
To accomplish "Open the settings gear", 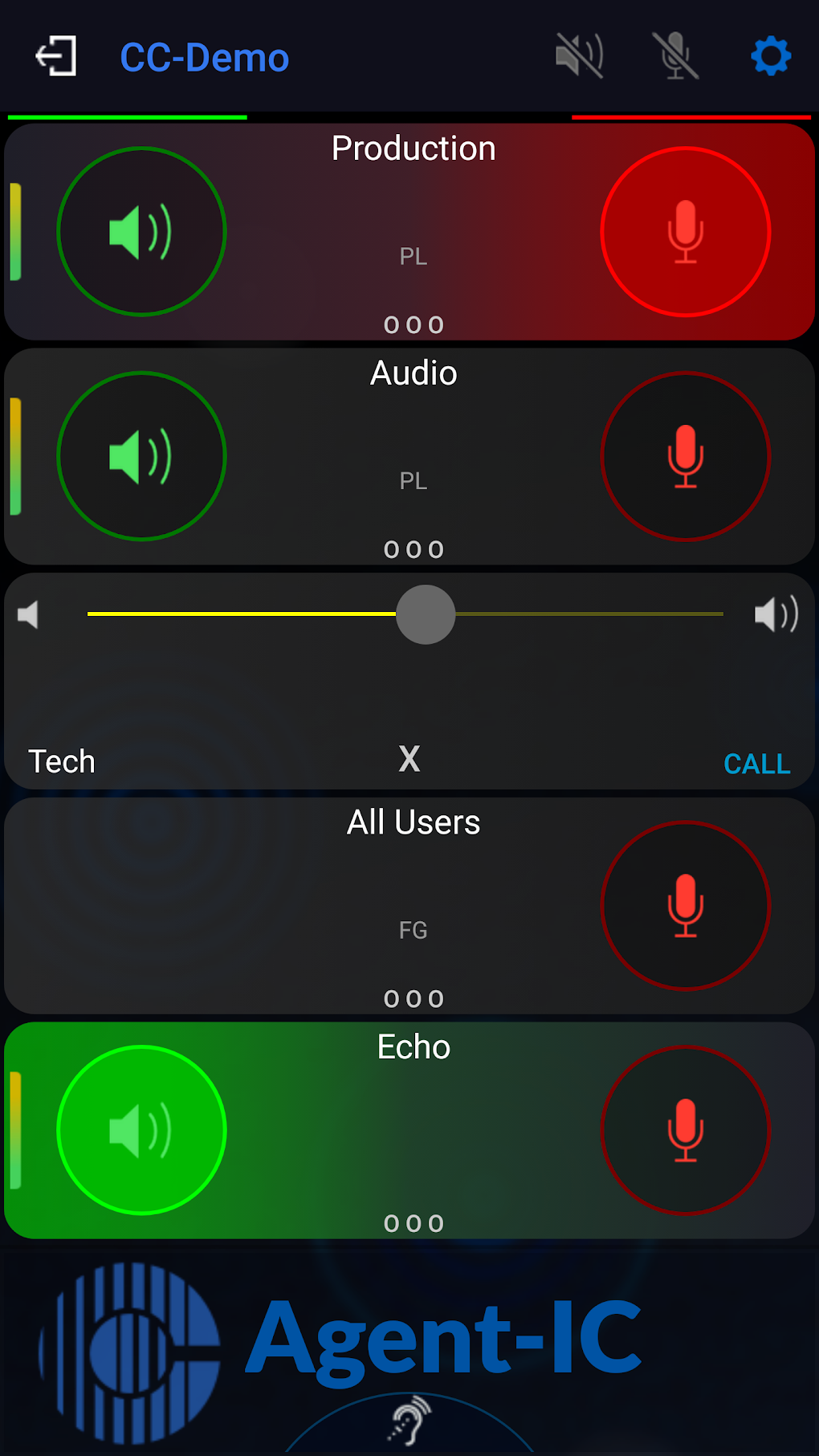I will (771, 56).
